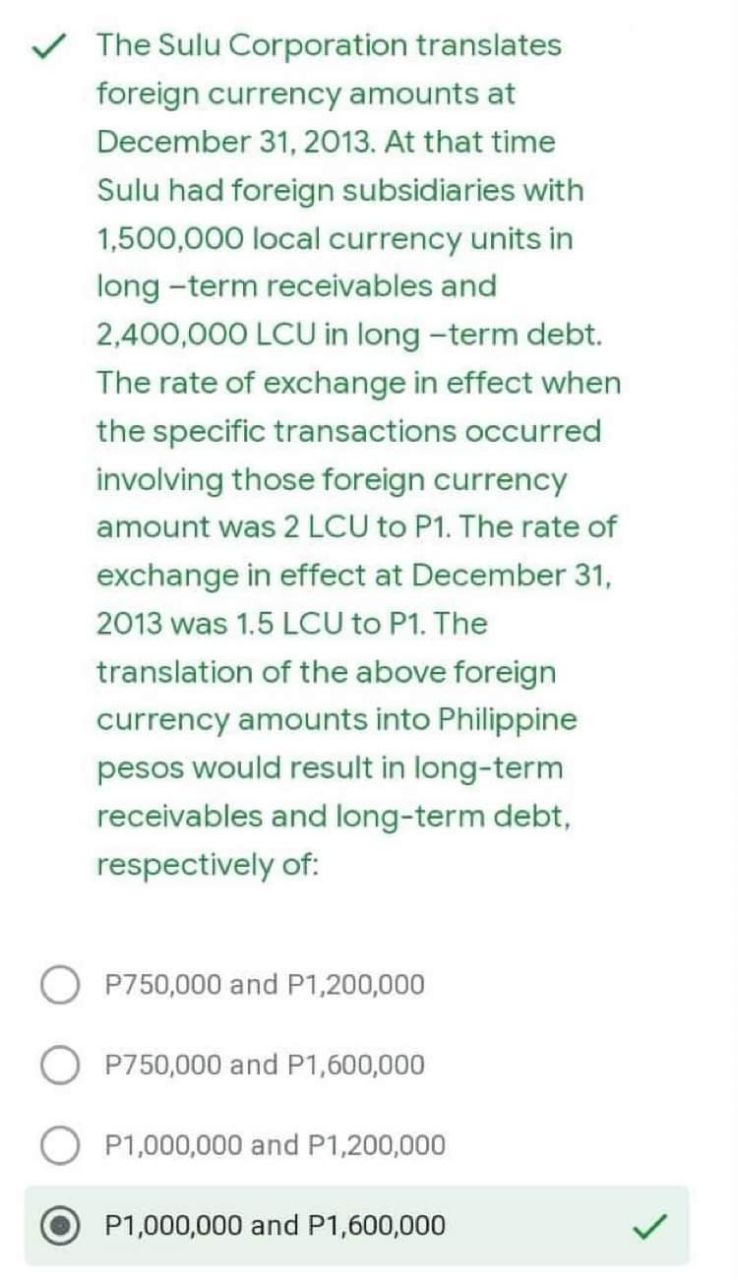Select the option P750,000 and P1,200,000
The width and height of the screenshot is (738, 1280).
[61, 985]
